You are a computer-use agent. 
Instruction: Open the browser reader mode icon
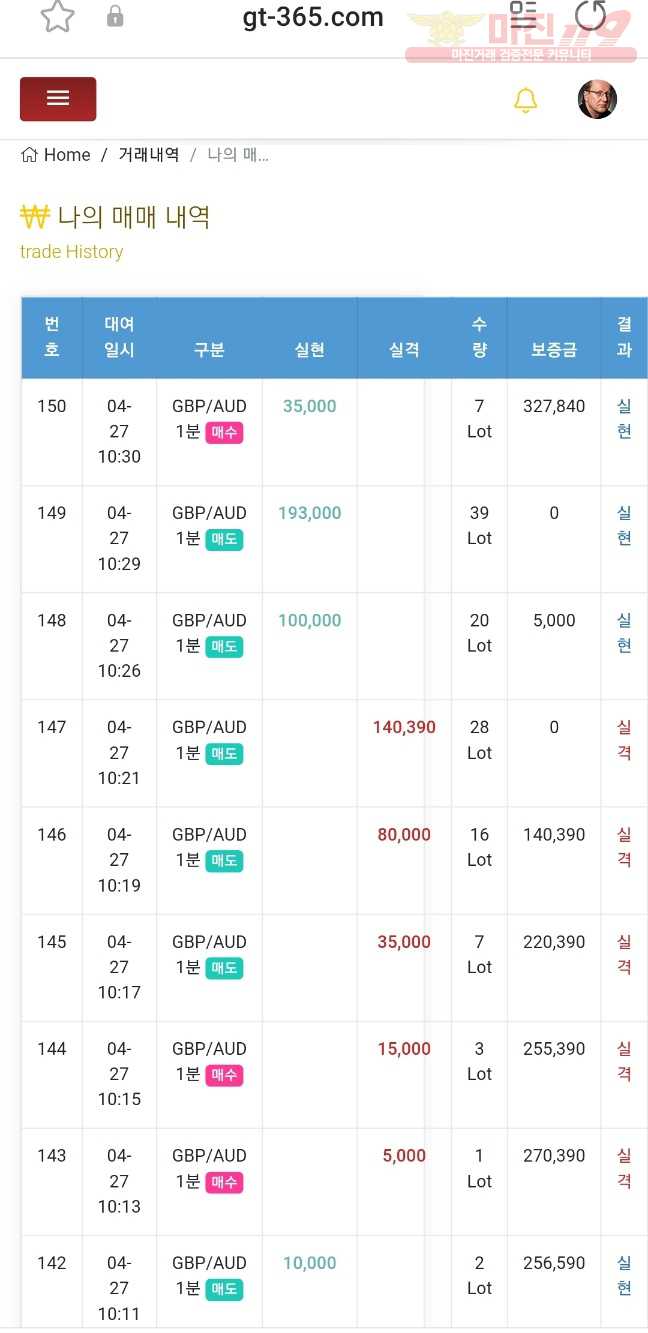523,14
